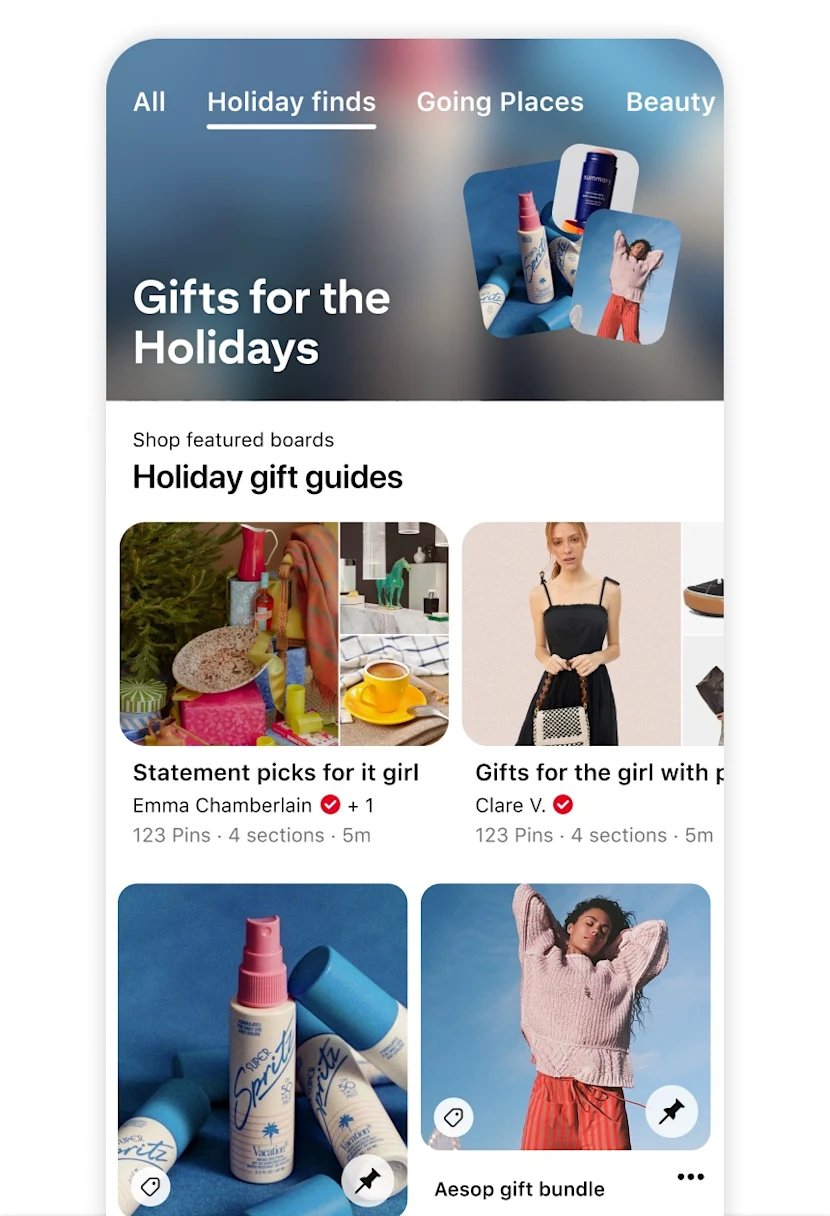Select the pin/save icon on the Aesop bundle

[673, 1111]
